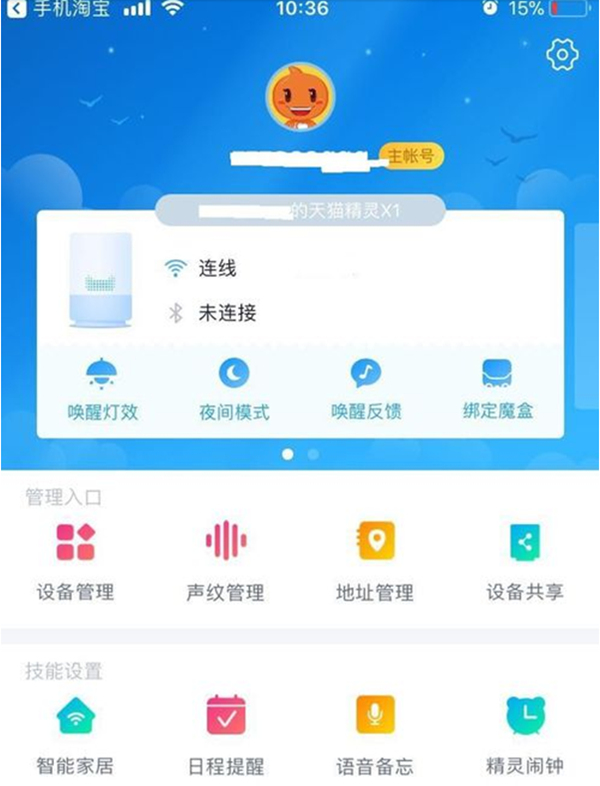The image size is (600, 786).
Task: Open 唤醒反馈 option
Action: pos(366,389)
